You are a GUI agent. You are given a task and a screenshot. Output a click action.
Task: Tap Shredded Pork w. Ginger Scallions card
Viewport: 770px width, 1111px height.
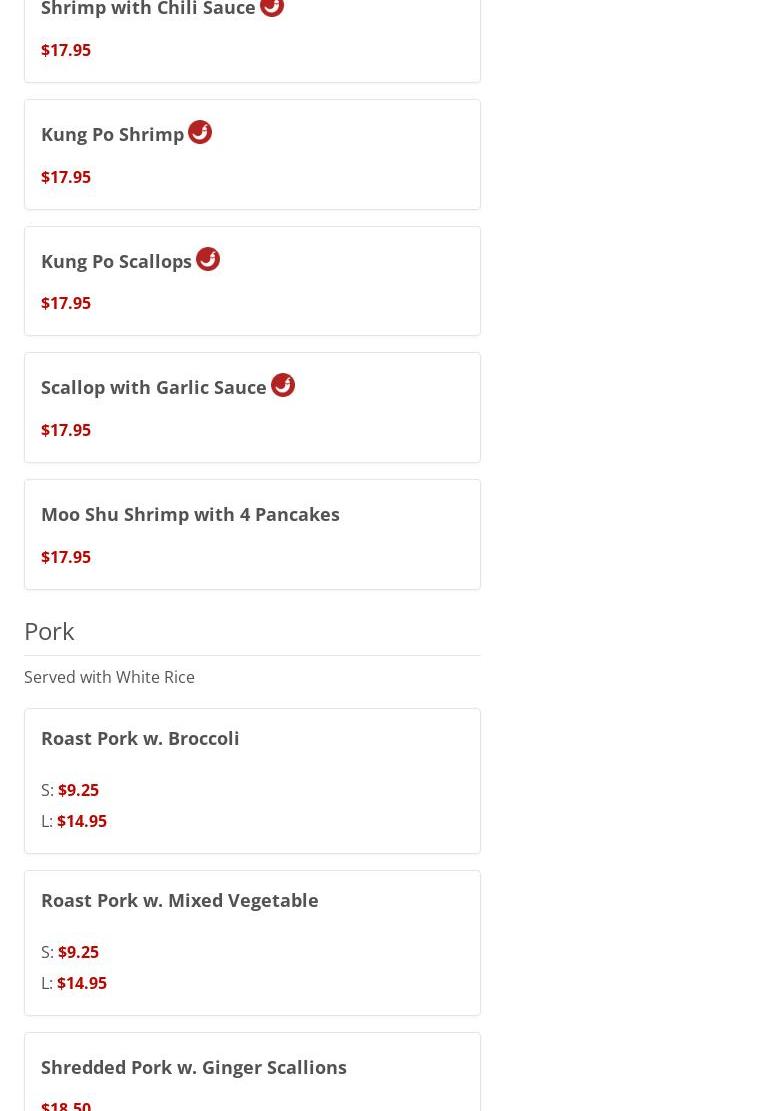click(x=194, y=1068)
